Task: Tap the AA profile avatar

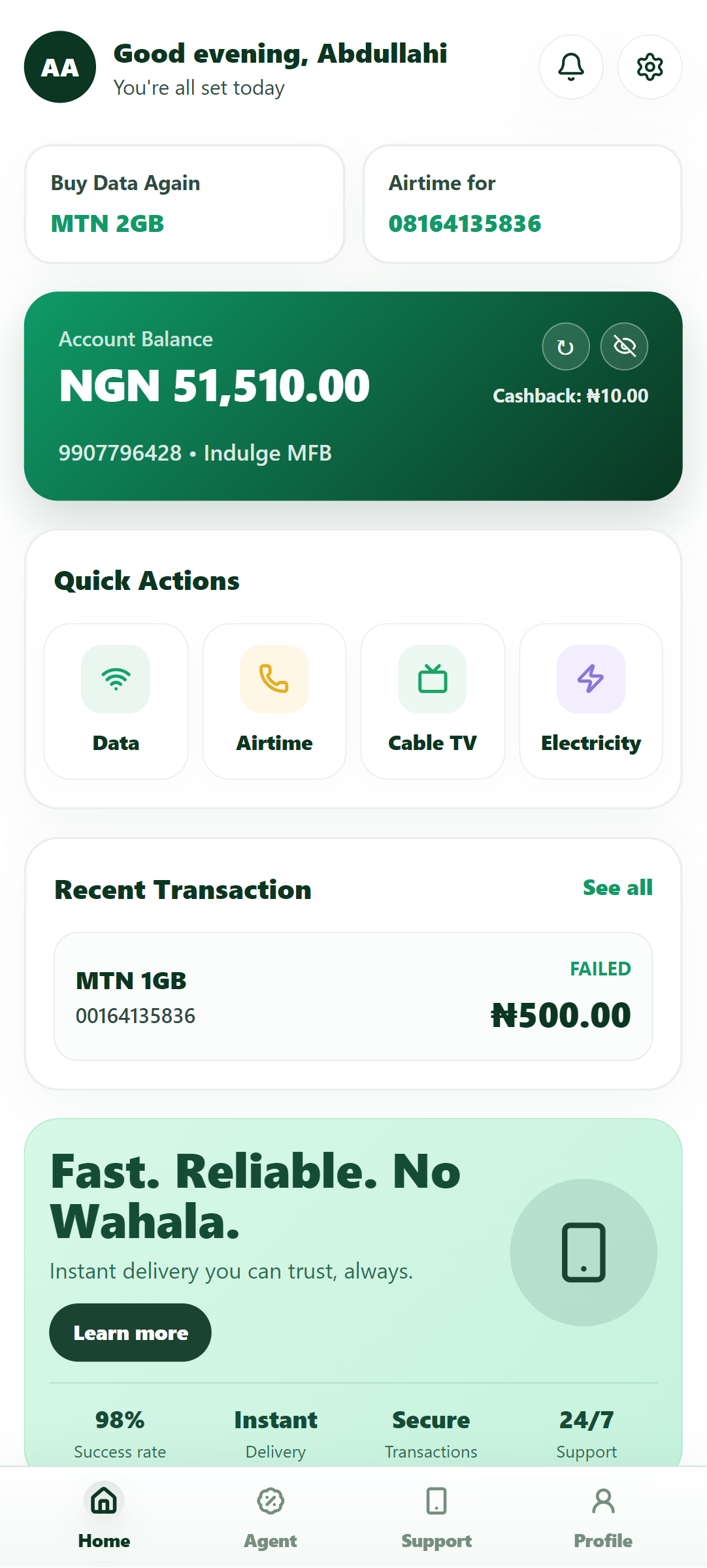Action: click(x=60, y=67)
